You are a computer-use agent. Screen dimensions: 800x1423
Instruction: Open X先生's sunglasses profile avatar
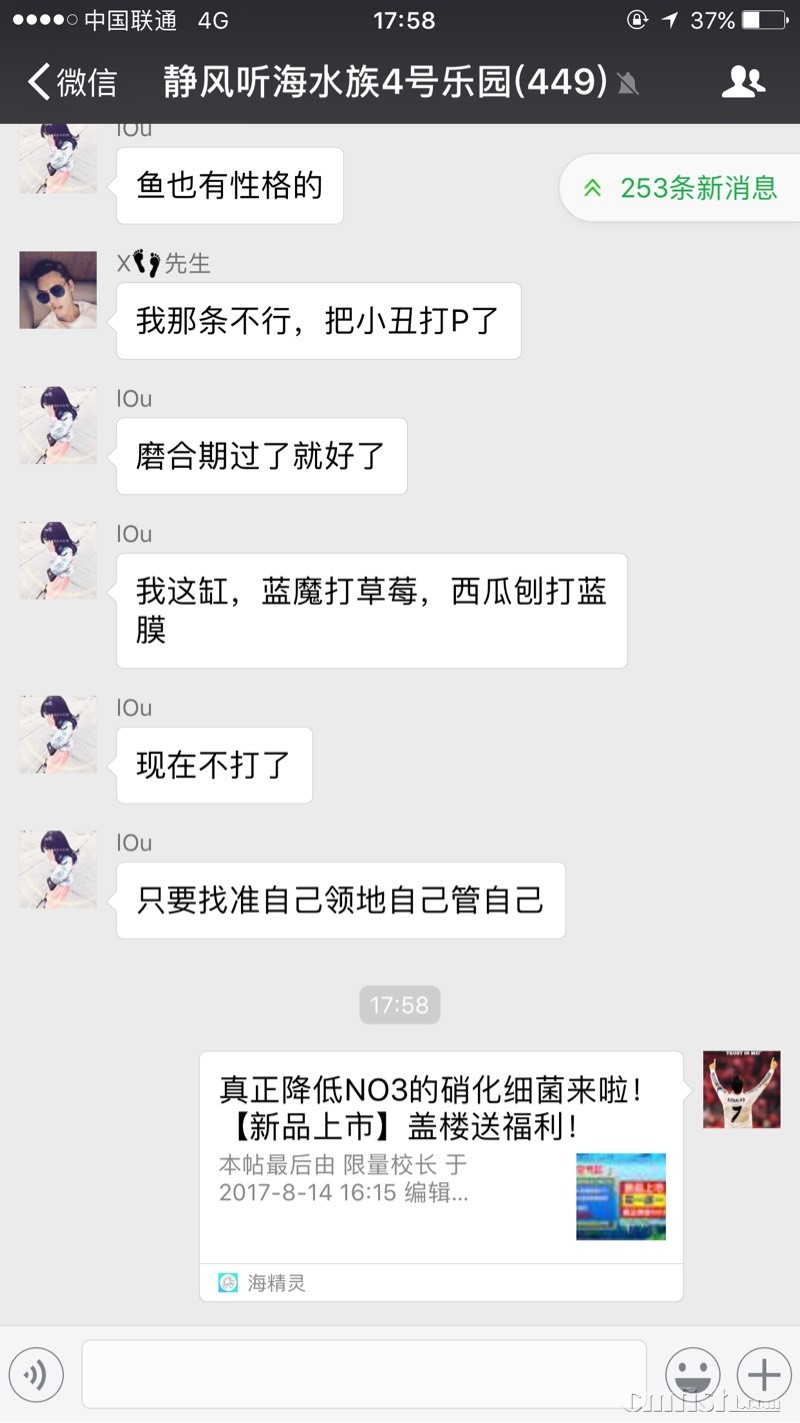(57, 290)
